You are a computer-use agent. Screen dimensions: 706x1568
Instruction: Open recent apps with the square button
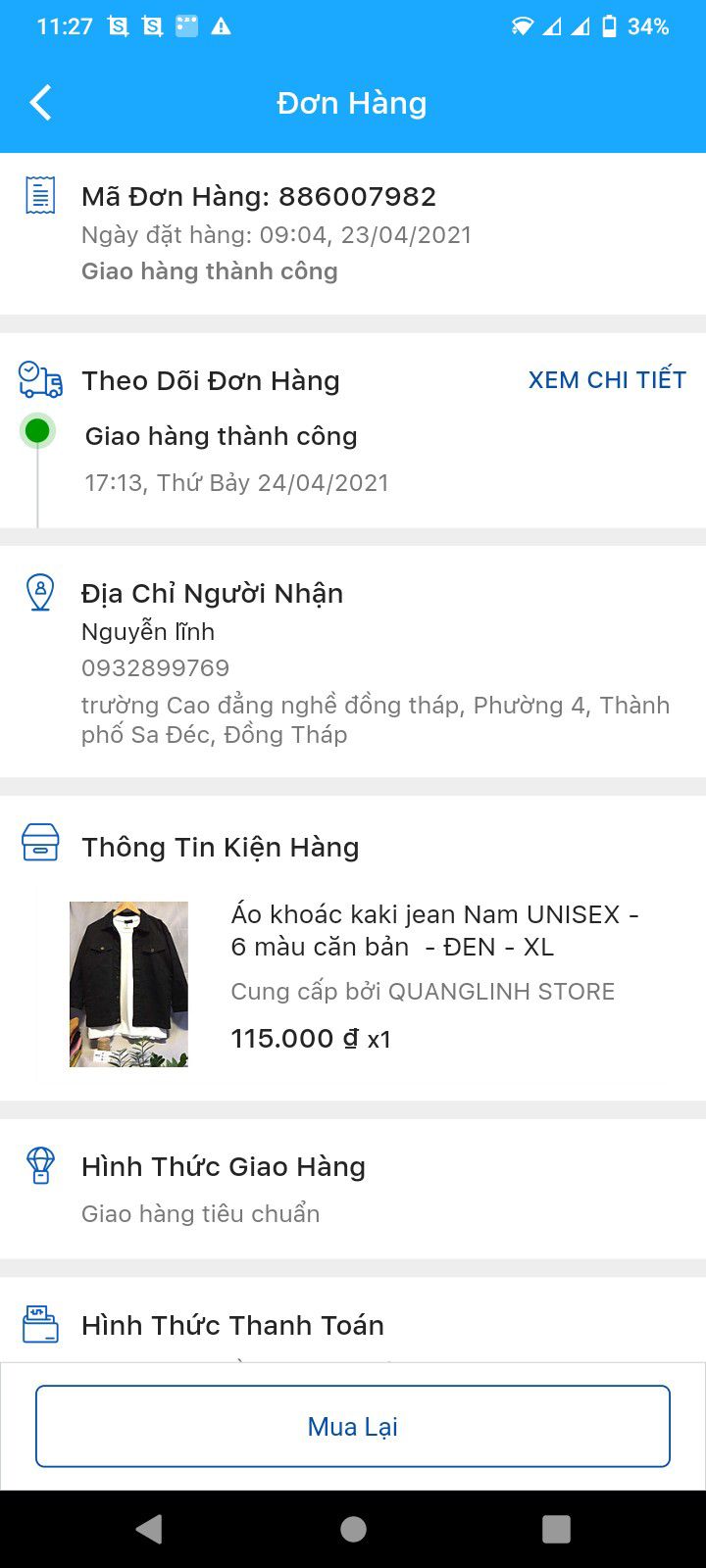pos(556,1528)
